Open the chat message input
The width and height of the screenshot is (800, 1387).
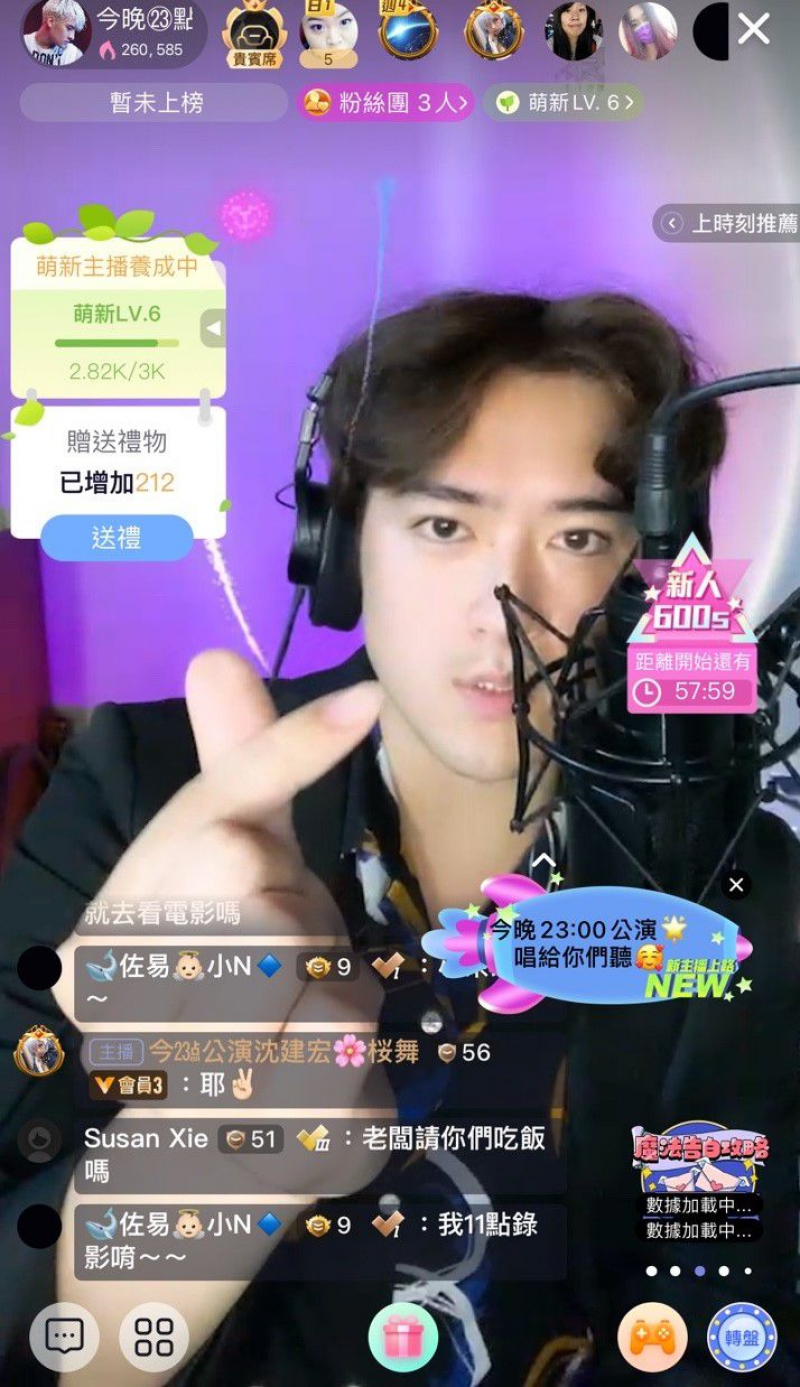click(64, 1336)
